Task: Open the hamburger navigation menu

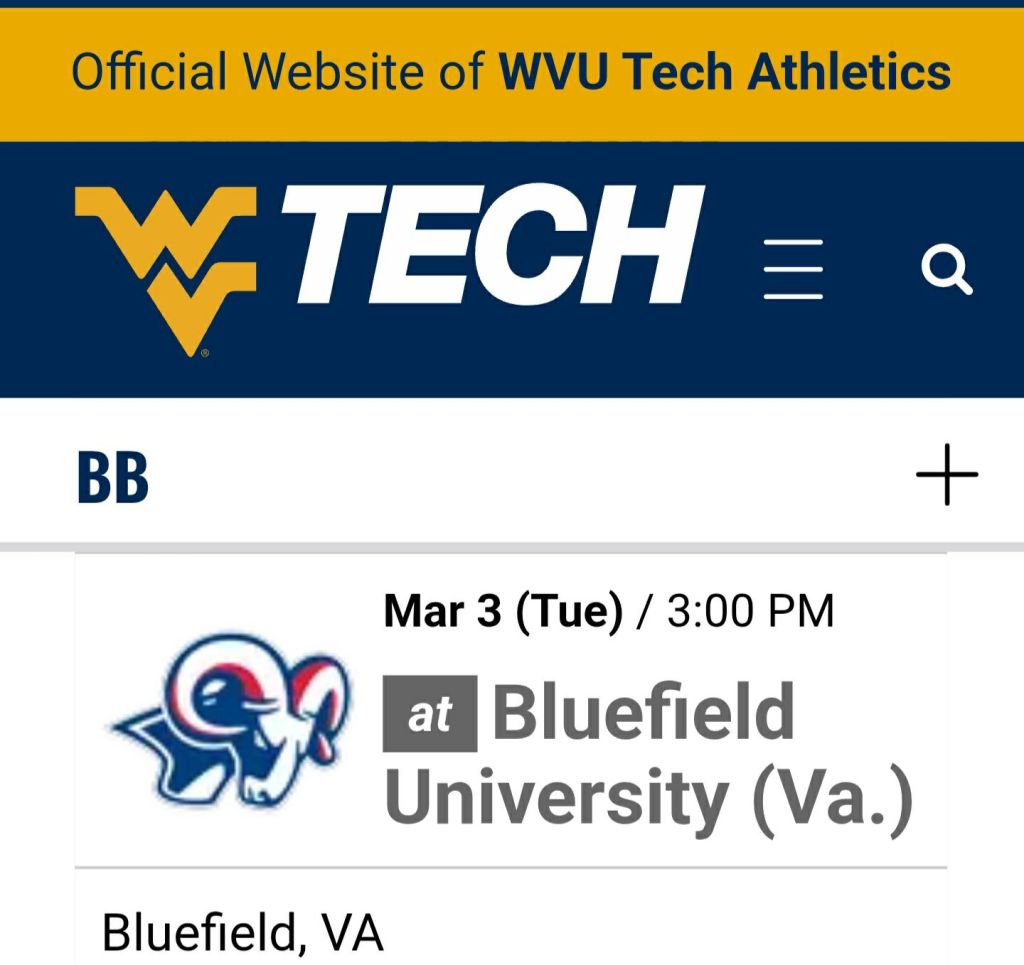Action: click(793, 269)
